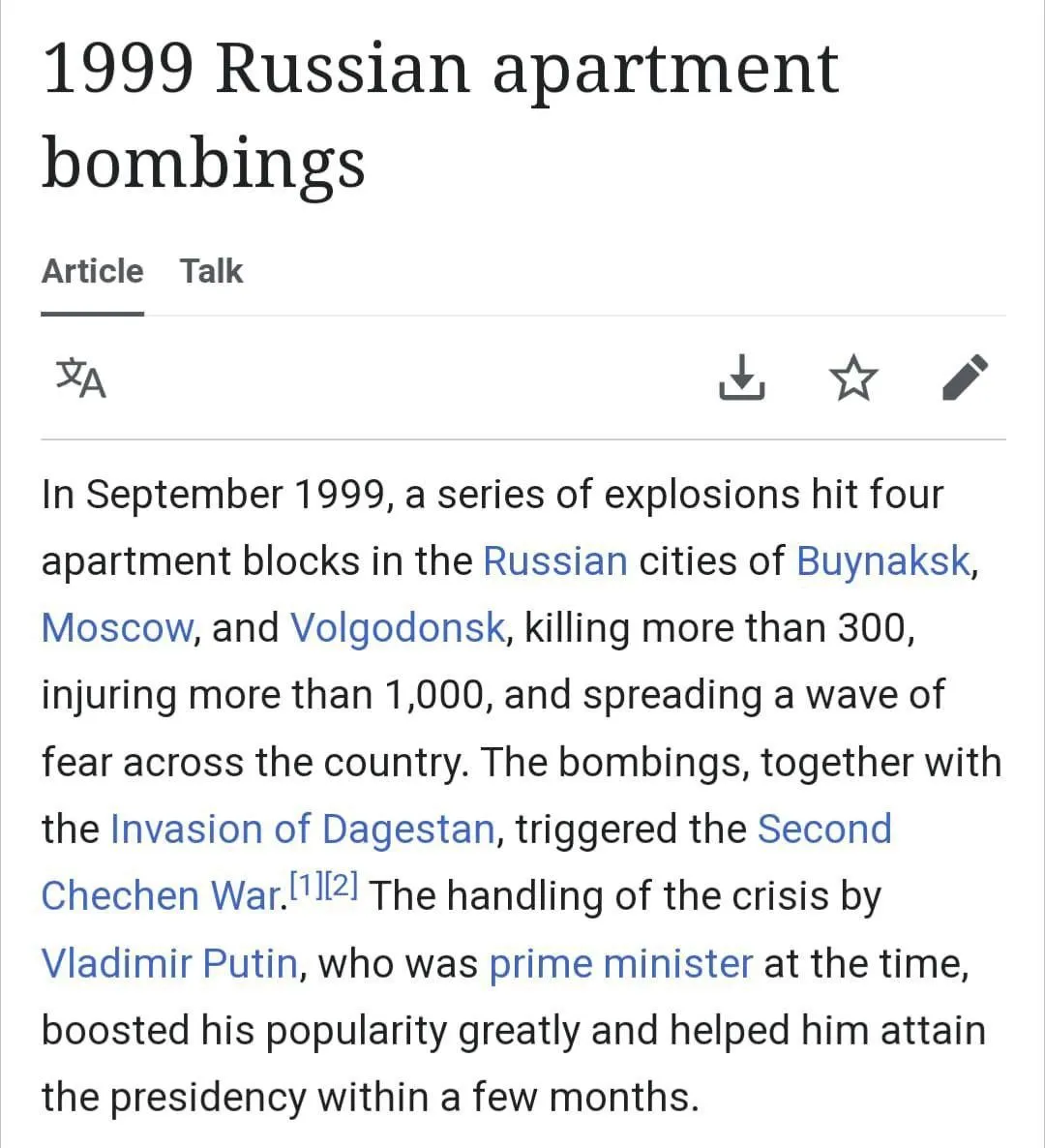Open the Buynaksk link

pyautogui.click(x=882, y=561)
